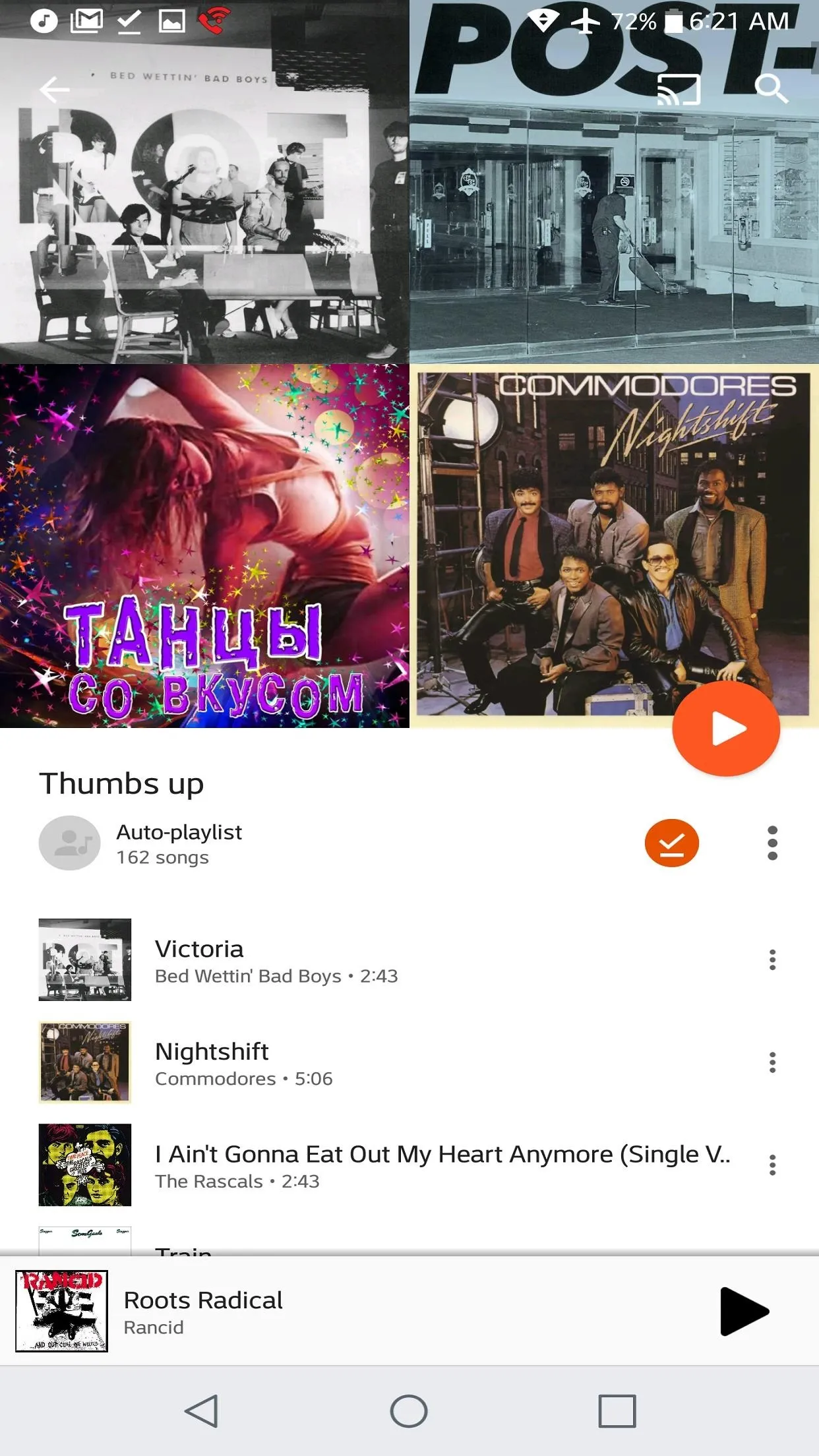Viewport: 819px width, 1456px height.
Task: Open options for Victoria
Action: pyautogui.click(x=772, y=959)
